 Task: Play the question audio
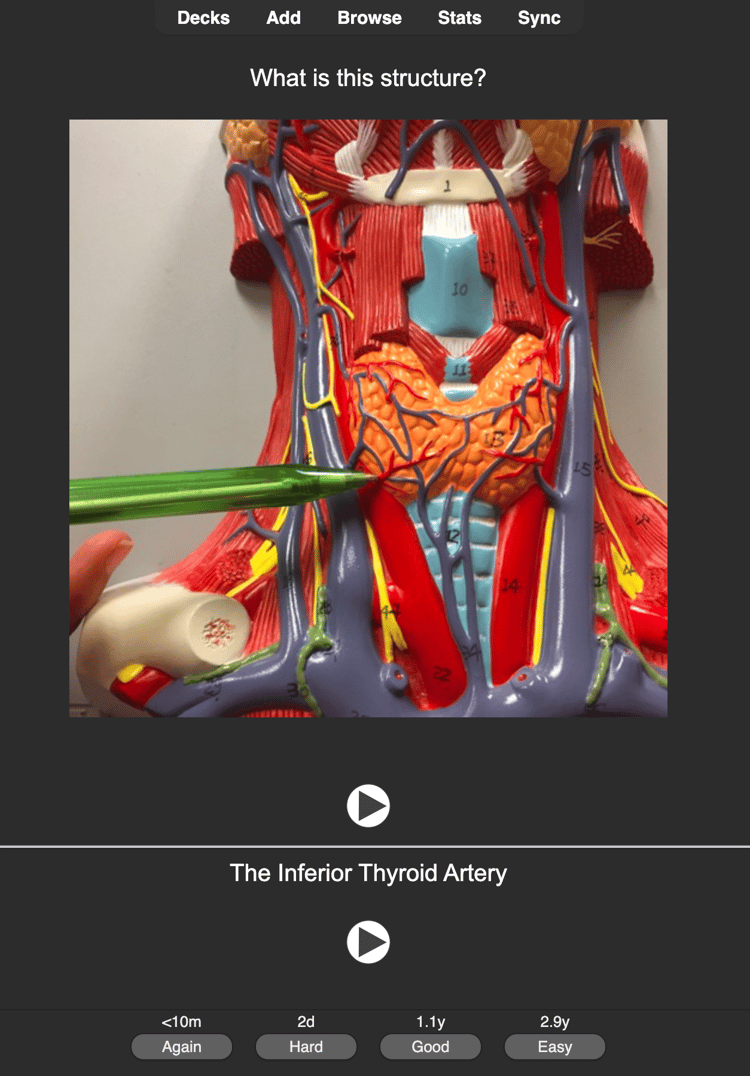point(368,805)
